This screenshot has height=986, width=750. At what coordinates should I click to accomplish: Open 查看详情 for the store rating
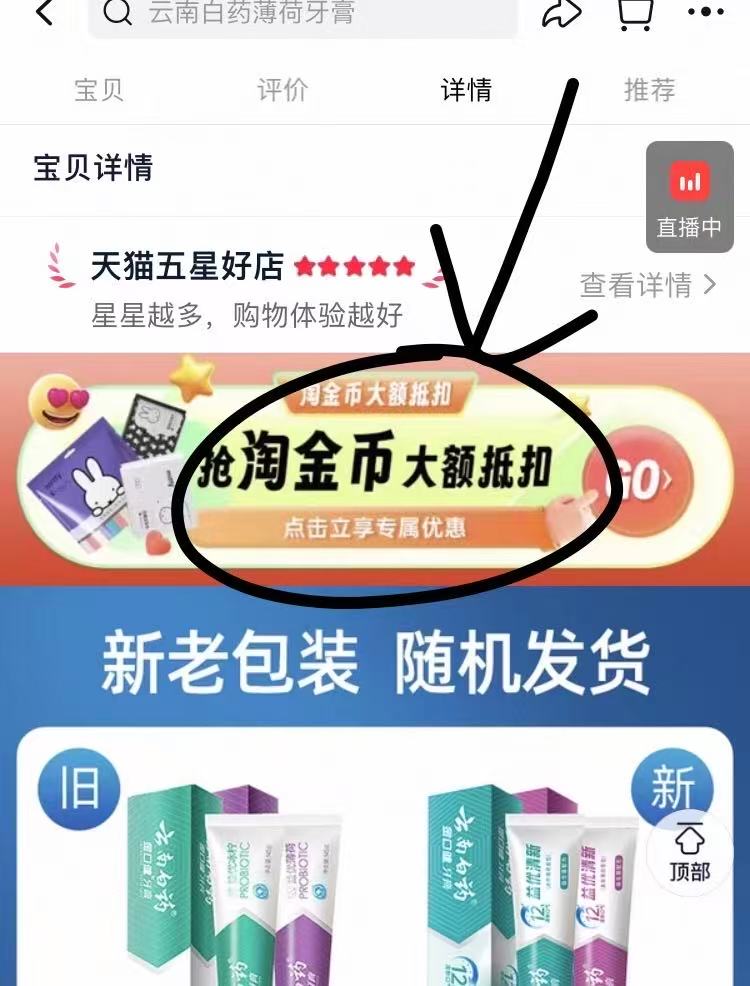pyautogui.click(x=648, y=286)
